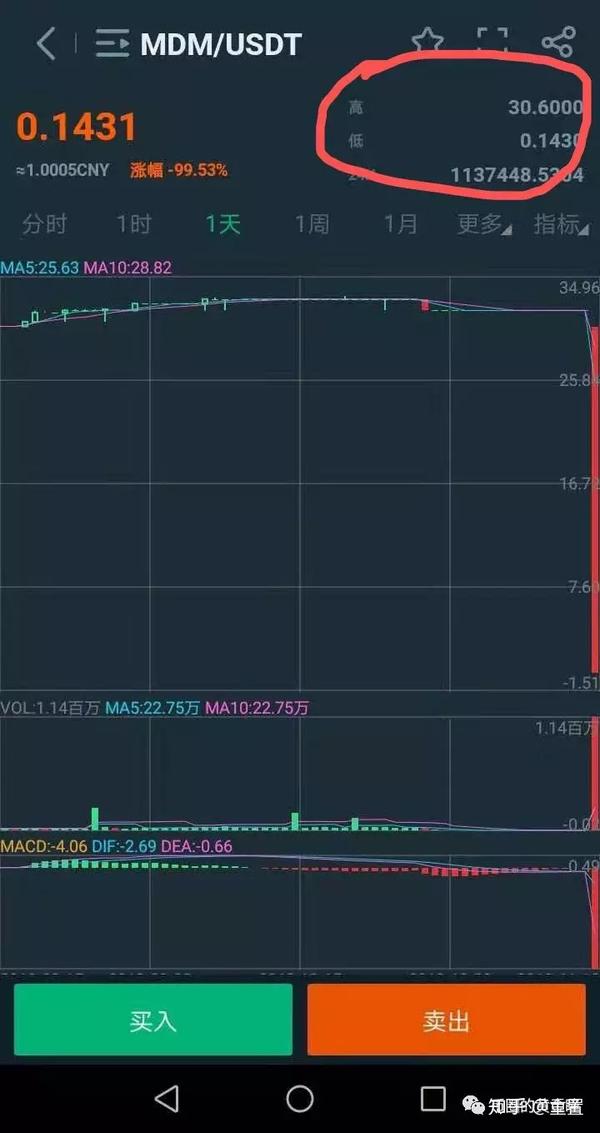Add MDM/USDT to favorites with the star
This screenshot has height=1133, width=600.
427,43
